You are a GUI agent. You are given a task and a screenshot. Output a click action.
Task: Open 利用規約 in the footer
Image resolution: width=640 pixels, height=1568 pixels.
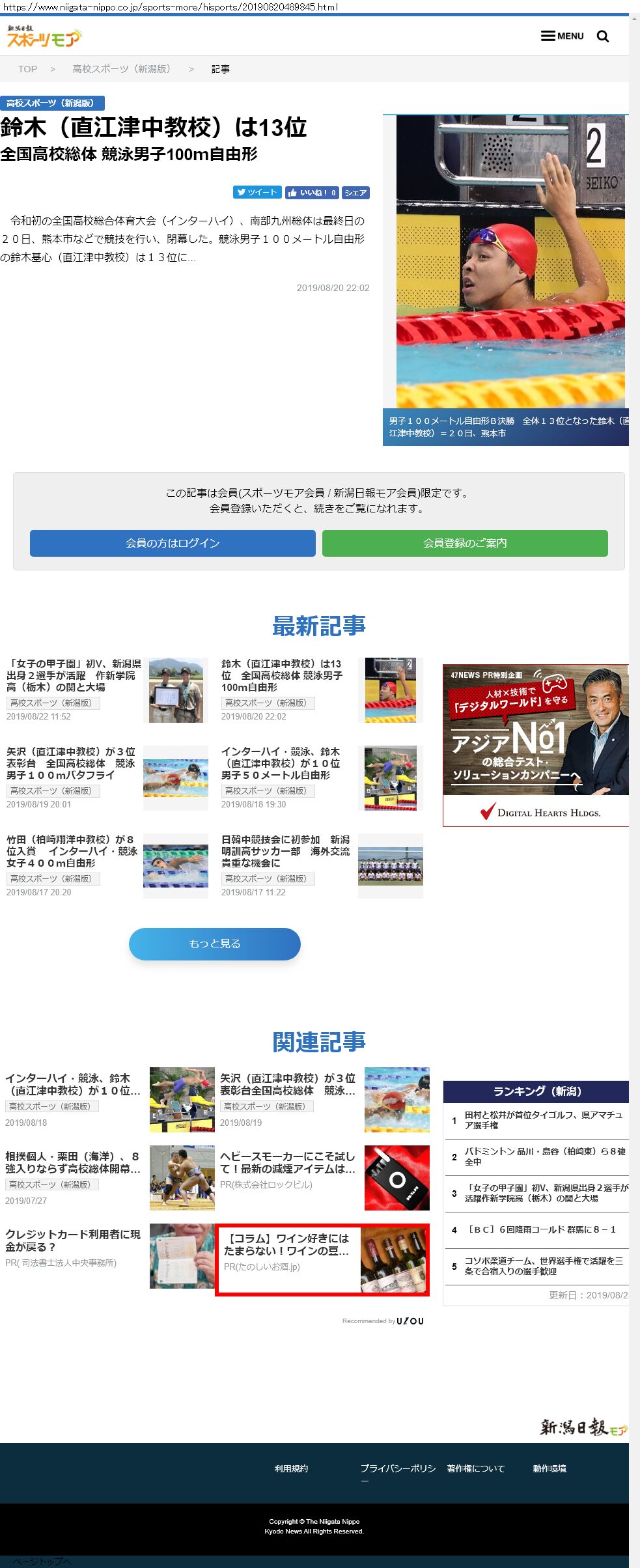tap(291, 1468)
